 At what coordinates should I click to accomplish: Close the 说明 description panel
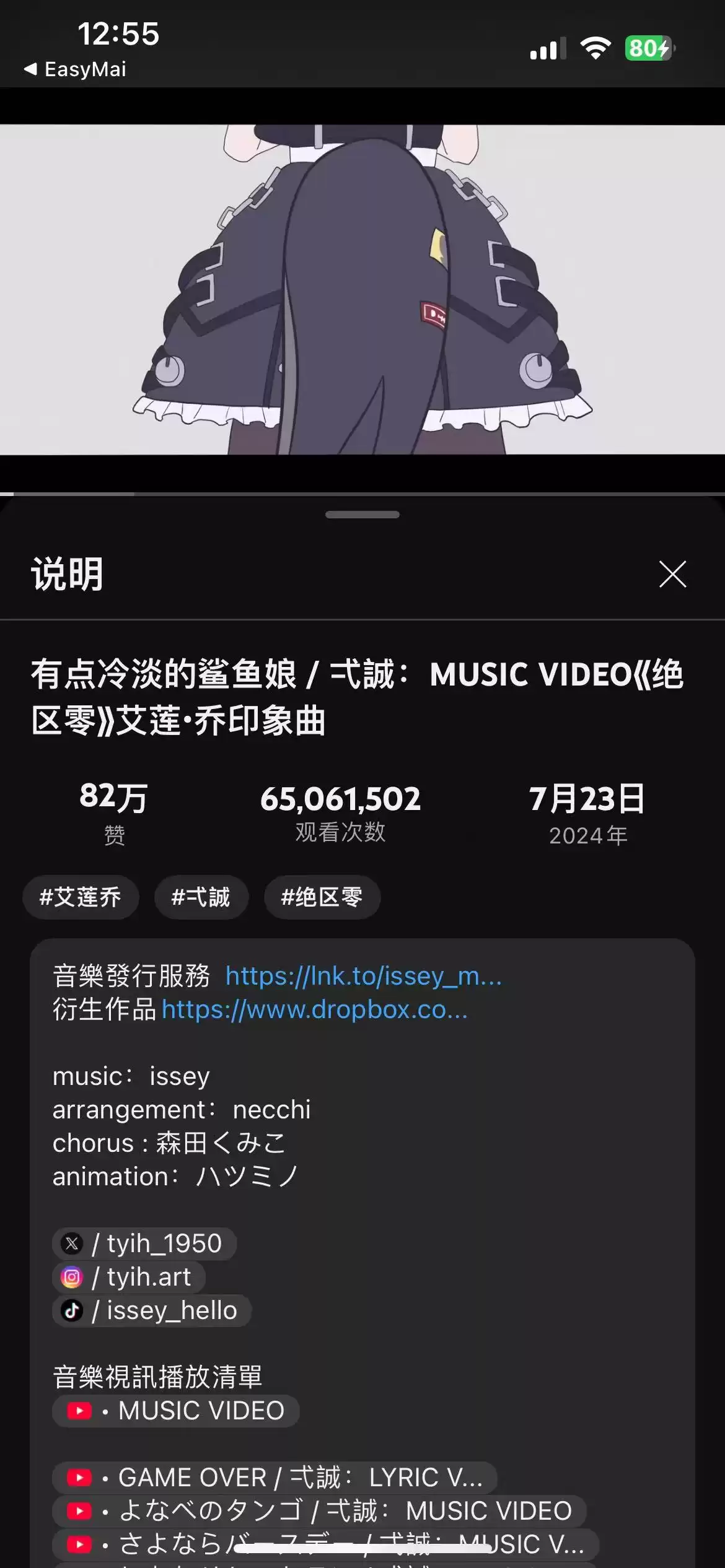[672, 574]
